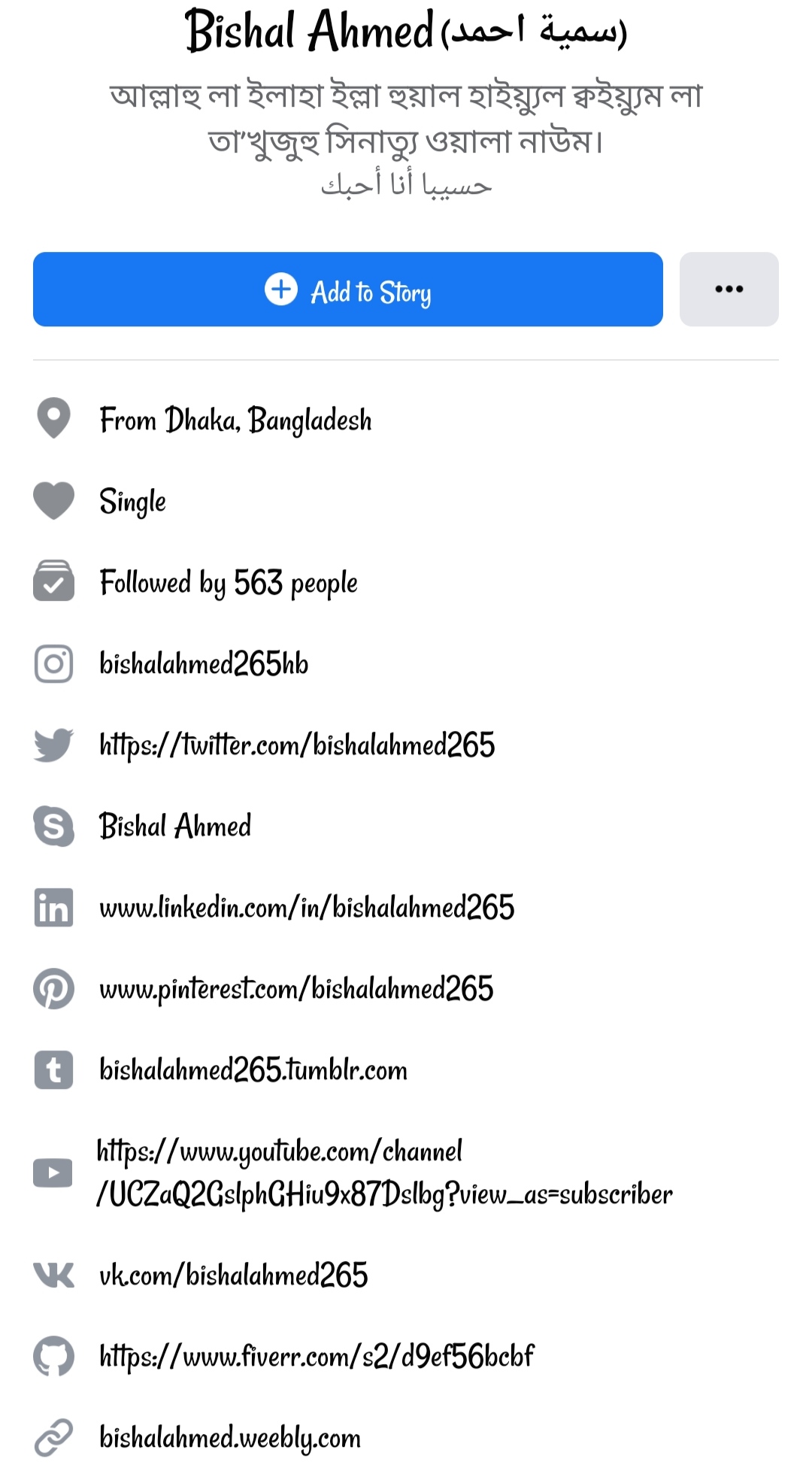Open the Instagram handle bishalahmed265hb

(x=204, y=664)
